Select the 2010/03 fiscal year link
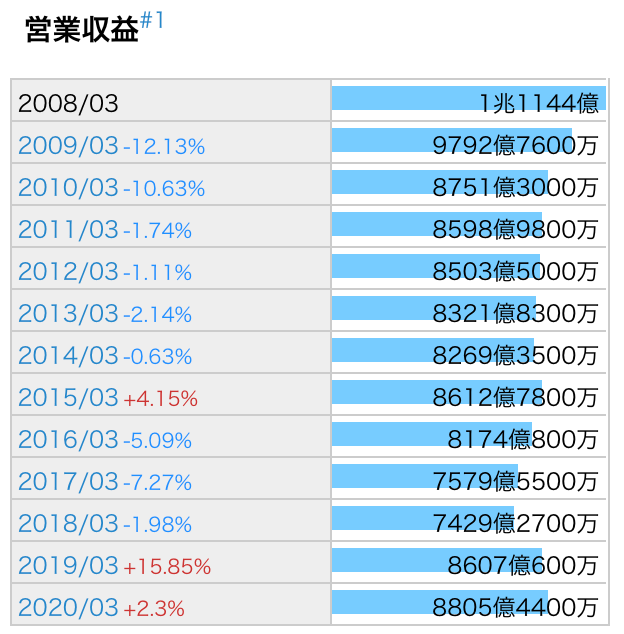This screenshot has height=634, width=624. pyautogui.click(x=68, y=188)
